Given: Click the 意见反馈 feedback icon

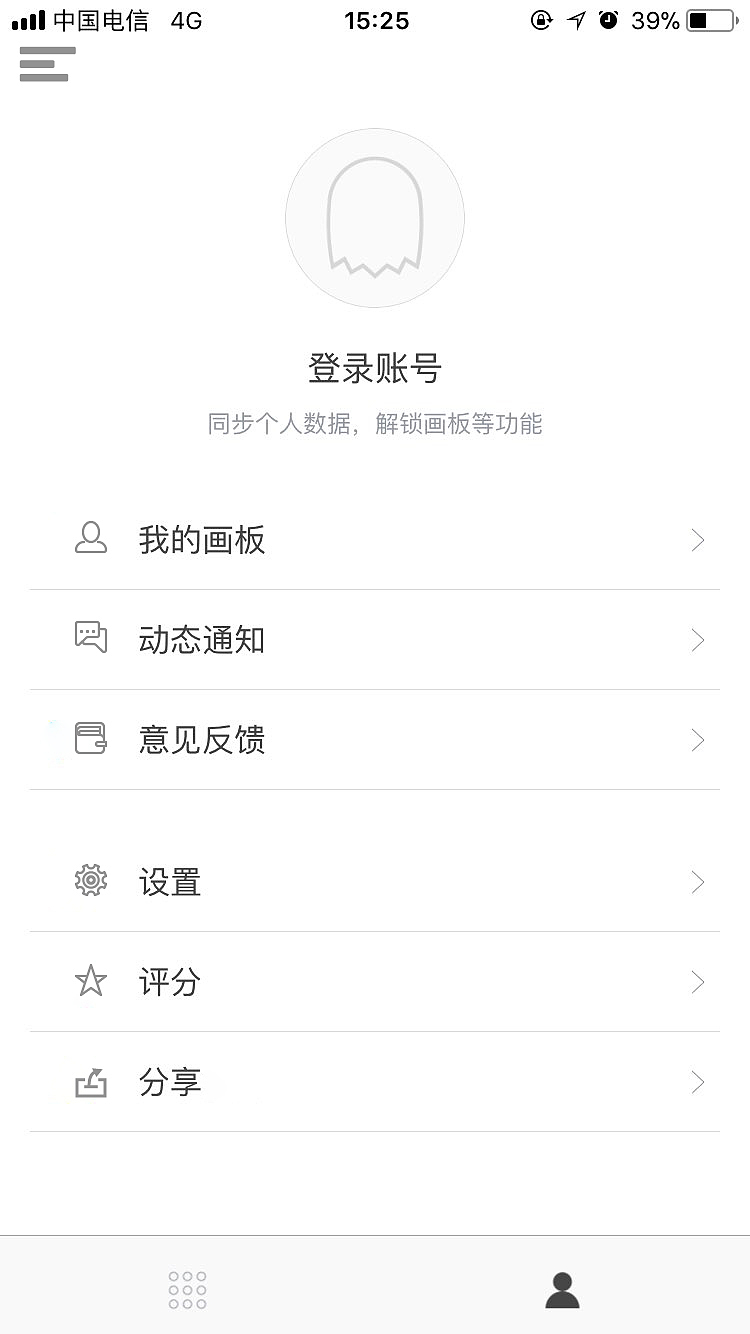Looking at the screenshot, I should [90, 740].
